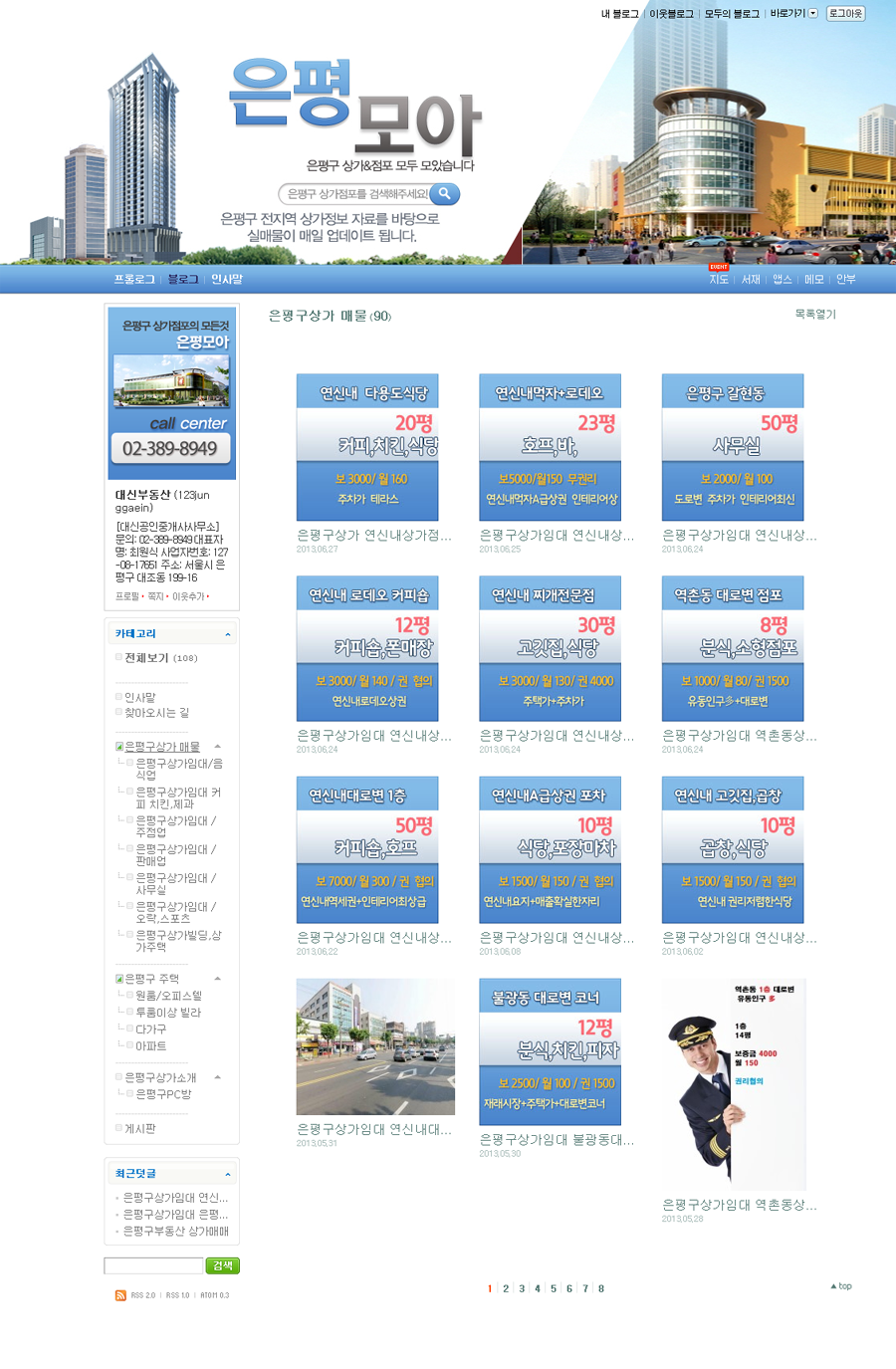
Task: Open 찾아오시는 길 category
Action: point(156,713)
